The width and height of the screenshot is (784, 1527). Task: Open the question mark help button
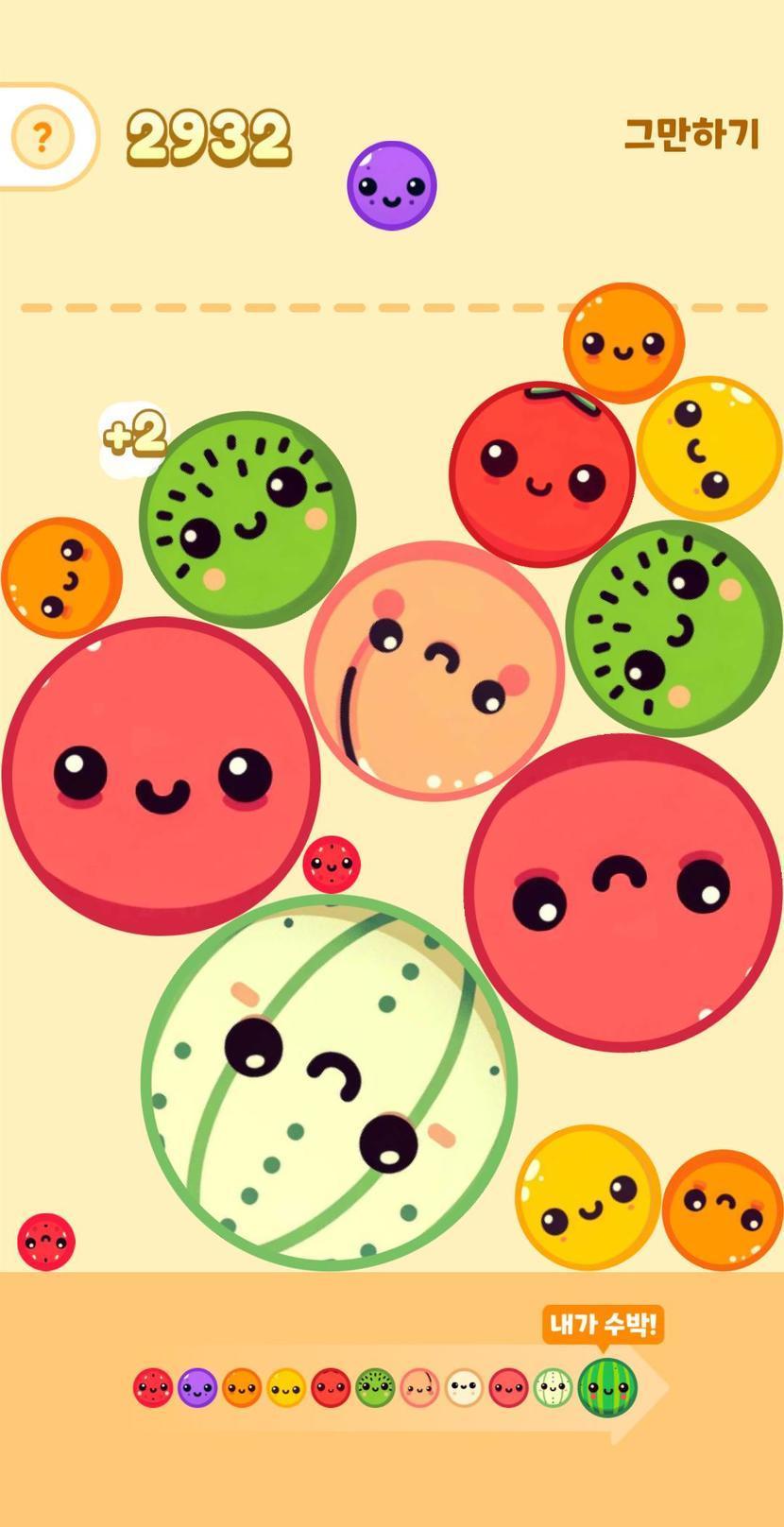[x=42, y=138]
